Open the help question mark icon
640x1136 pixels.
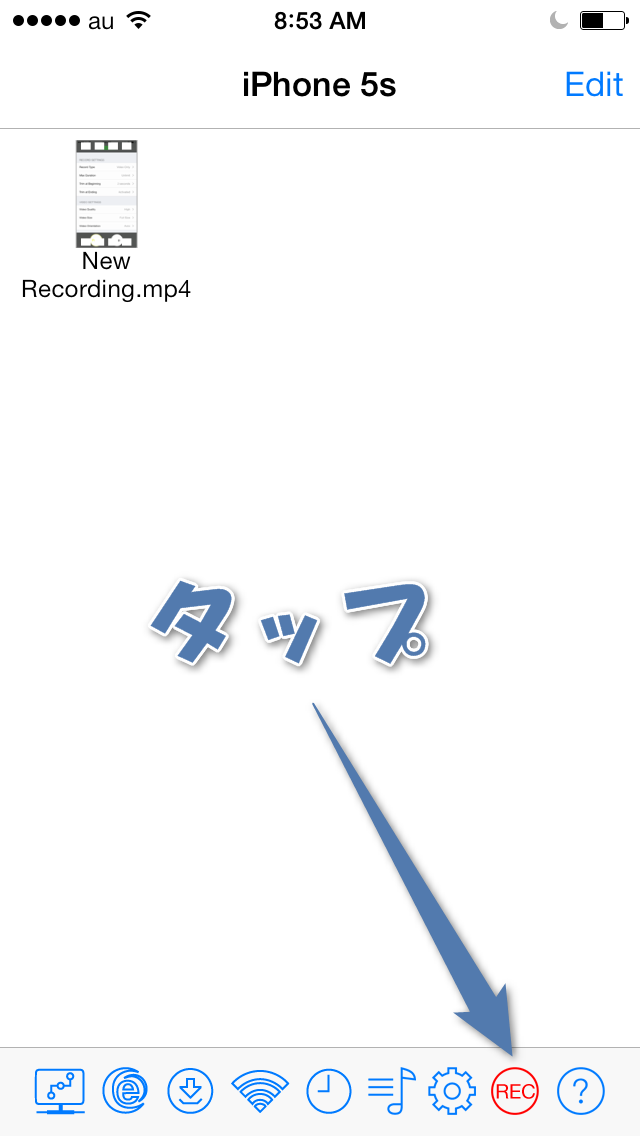[x=581, y=1091]
